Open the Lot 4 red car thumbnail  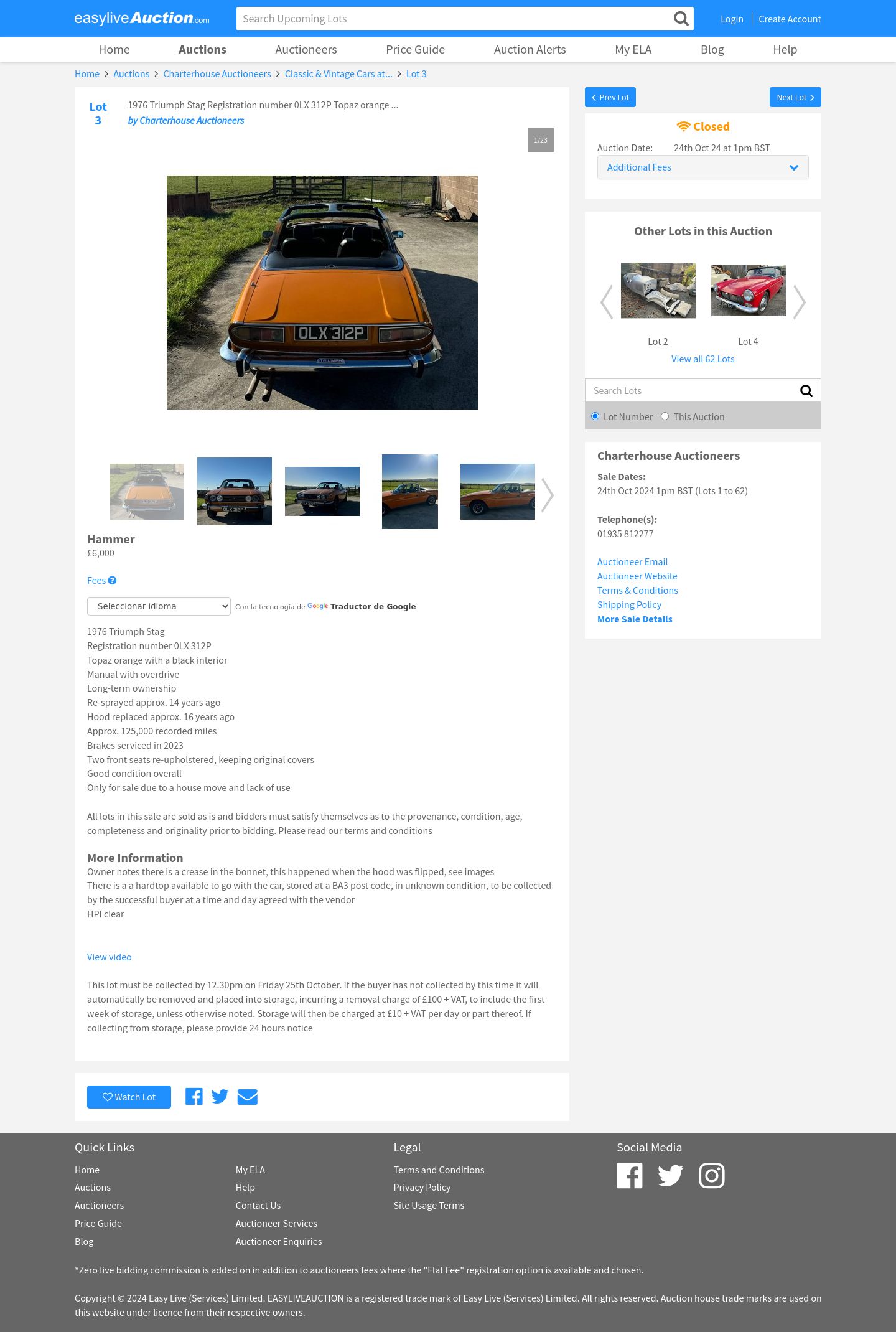(748, 291)
